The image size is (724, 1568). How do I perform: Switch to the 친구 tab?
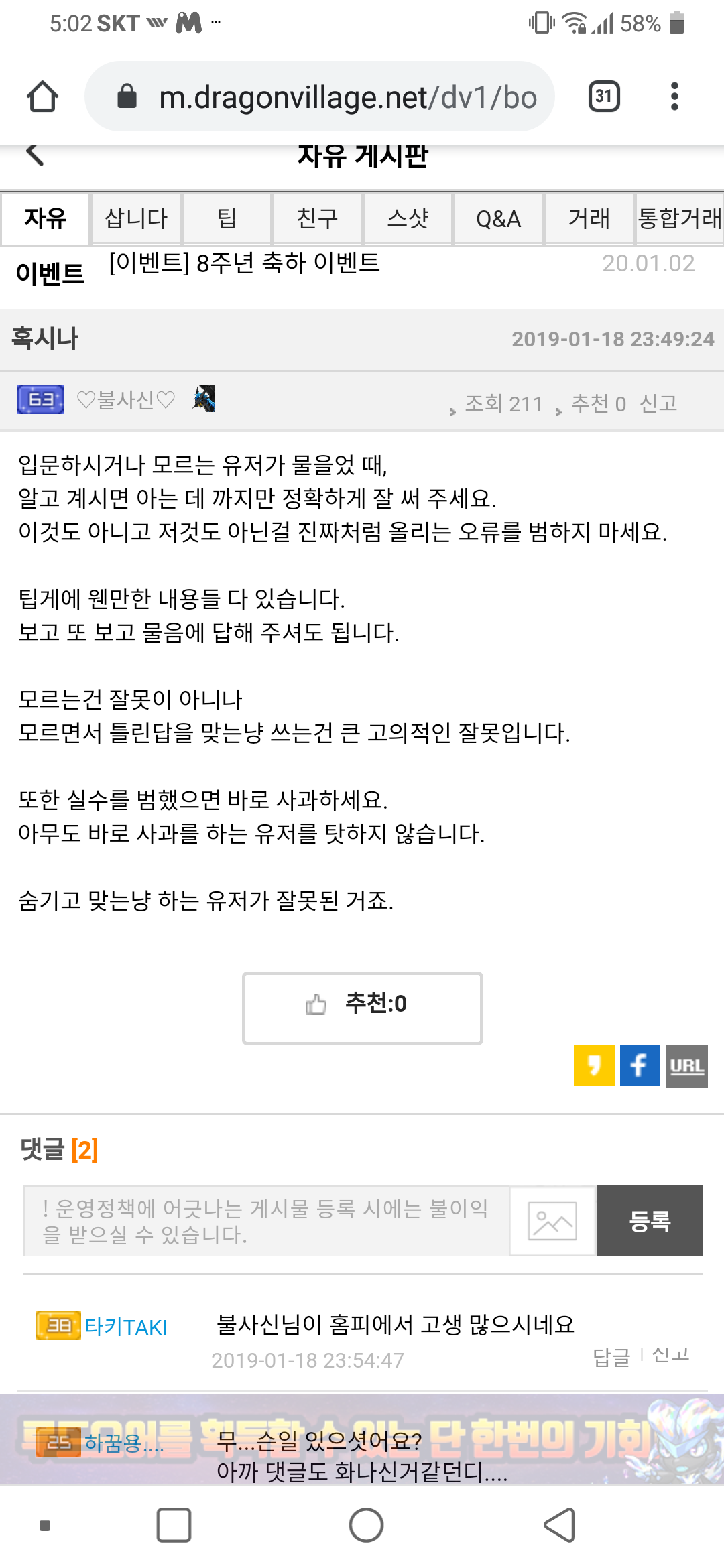coord(317,218)
